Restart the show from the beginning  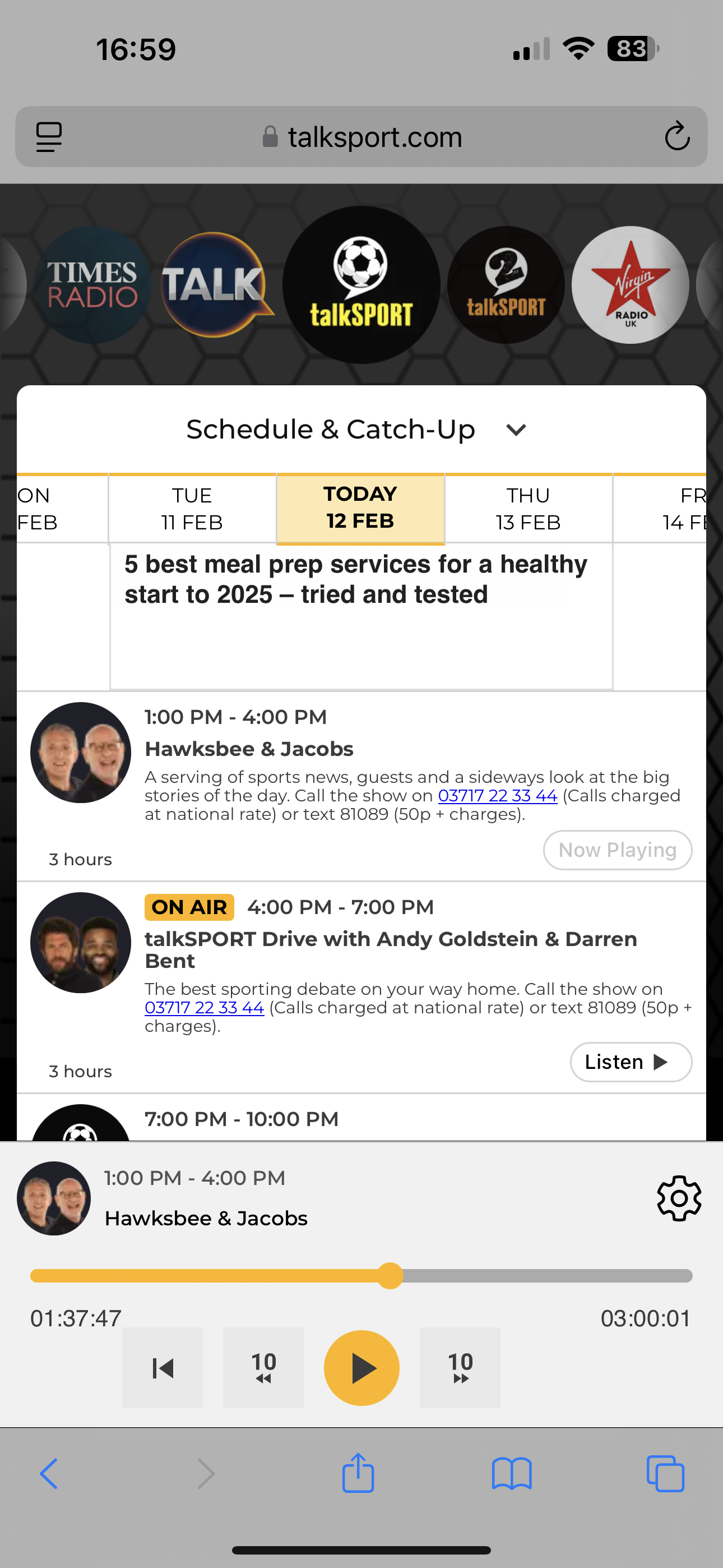(163, 1368)
